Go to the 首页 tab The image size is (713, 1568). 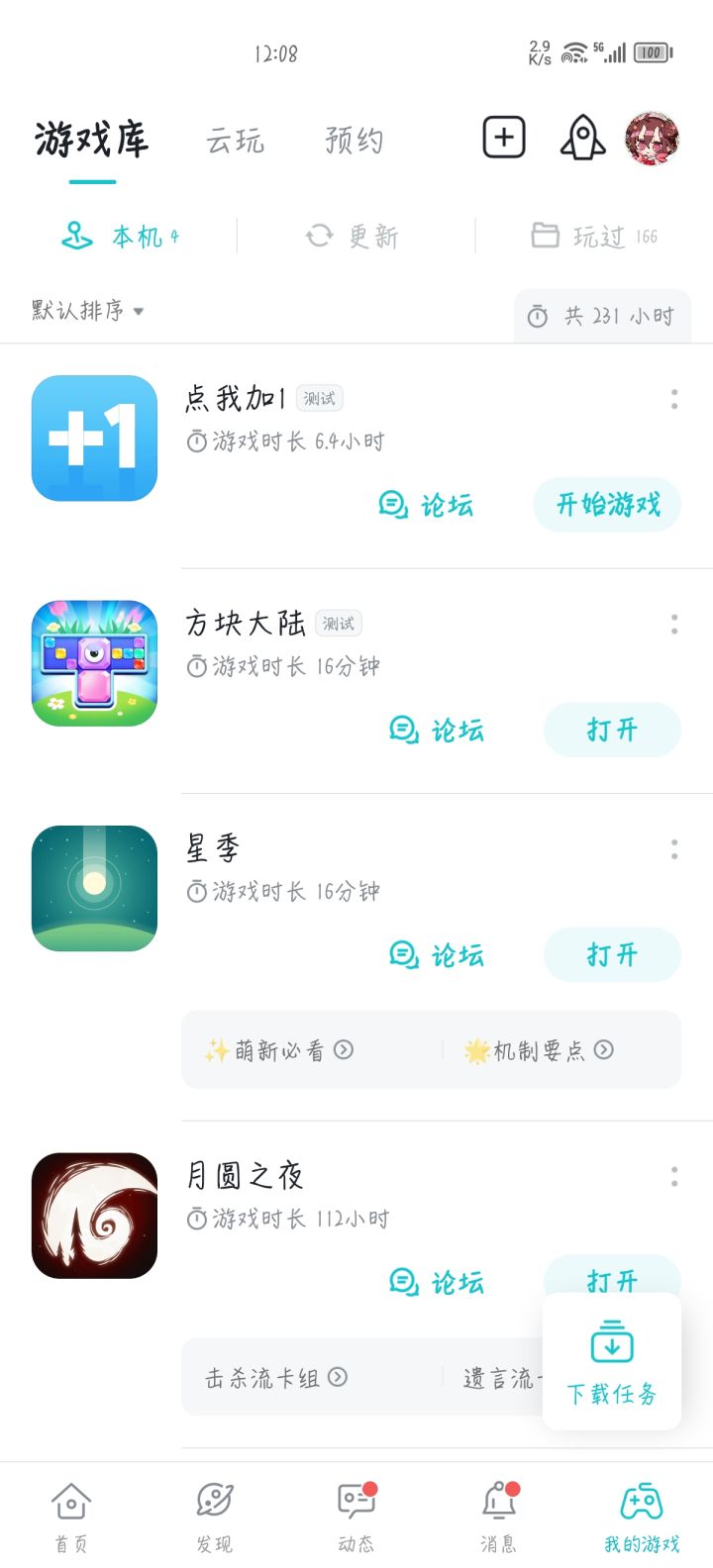pyautogui.click(x=70, y=1516)
